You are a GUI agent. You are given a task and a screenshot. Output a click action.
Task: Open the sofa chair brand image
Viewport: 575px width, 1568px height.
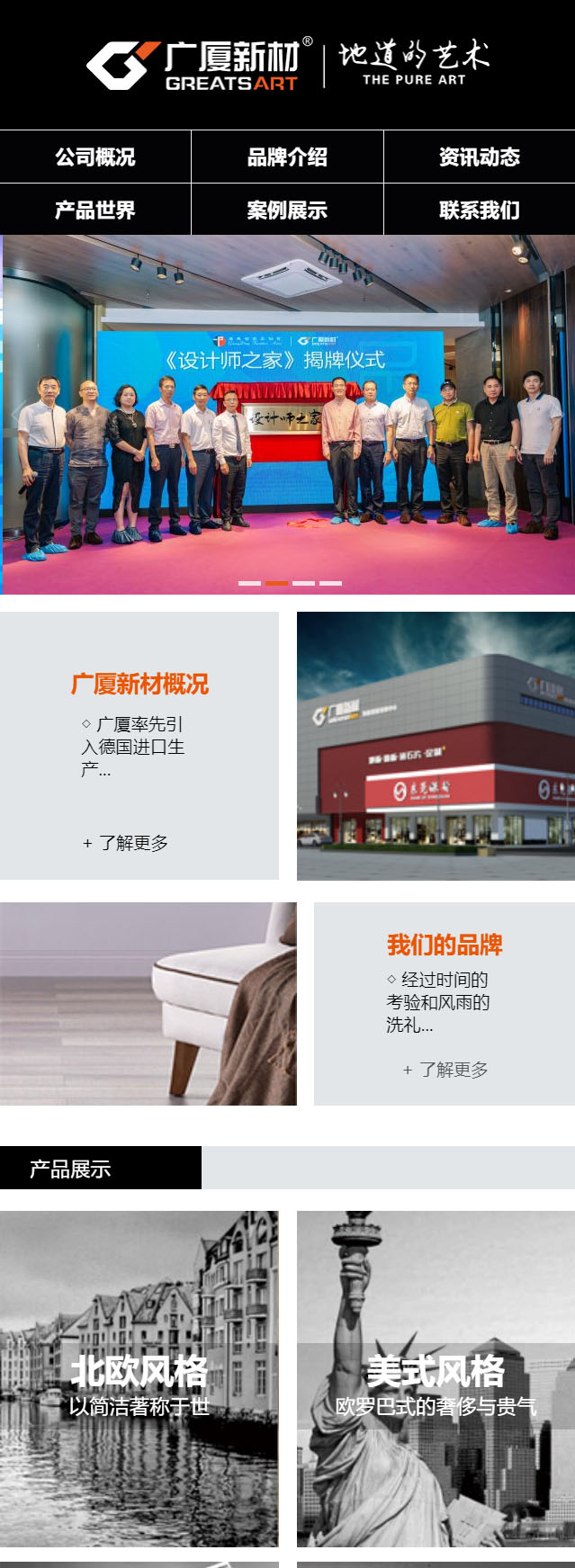point(148,1003)
